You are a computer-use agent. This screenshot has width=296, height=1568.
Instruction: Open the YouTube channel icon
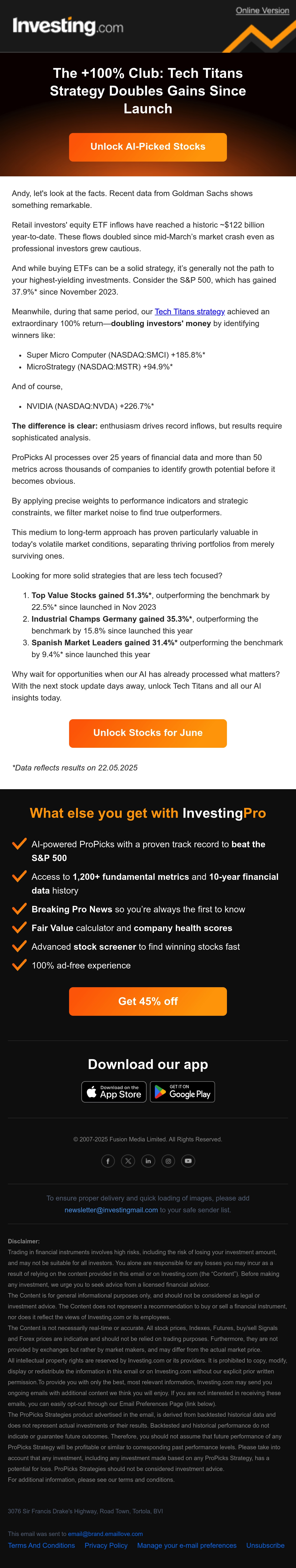pos(188,1161)
